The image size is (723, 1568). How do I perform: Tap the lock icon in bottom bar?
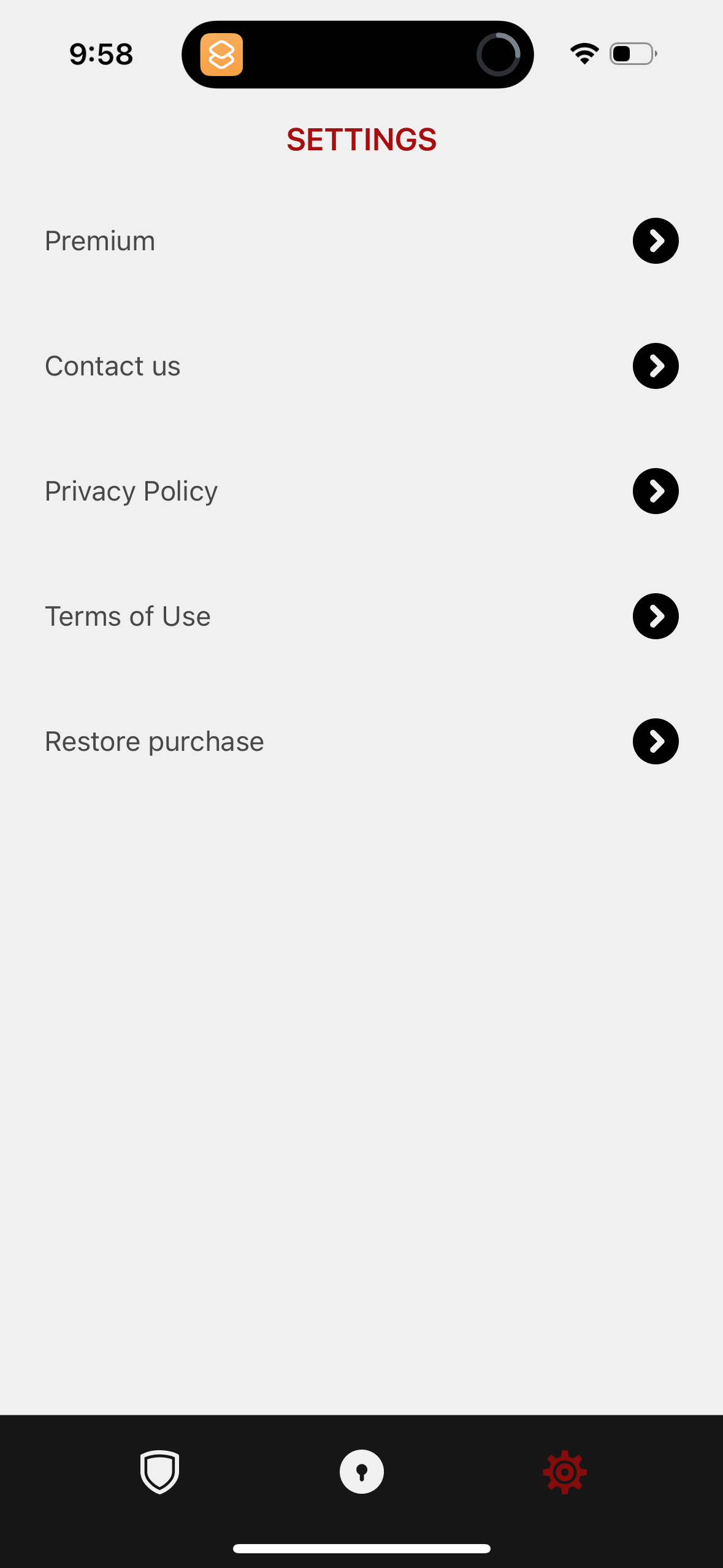pyautogui.click(x=361, y=1472)
